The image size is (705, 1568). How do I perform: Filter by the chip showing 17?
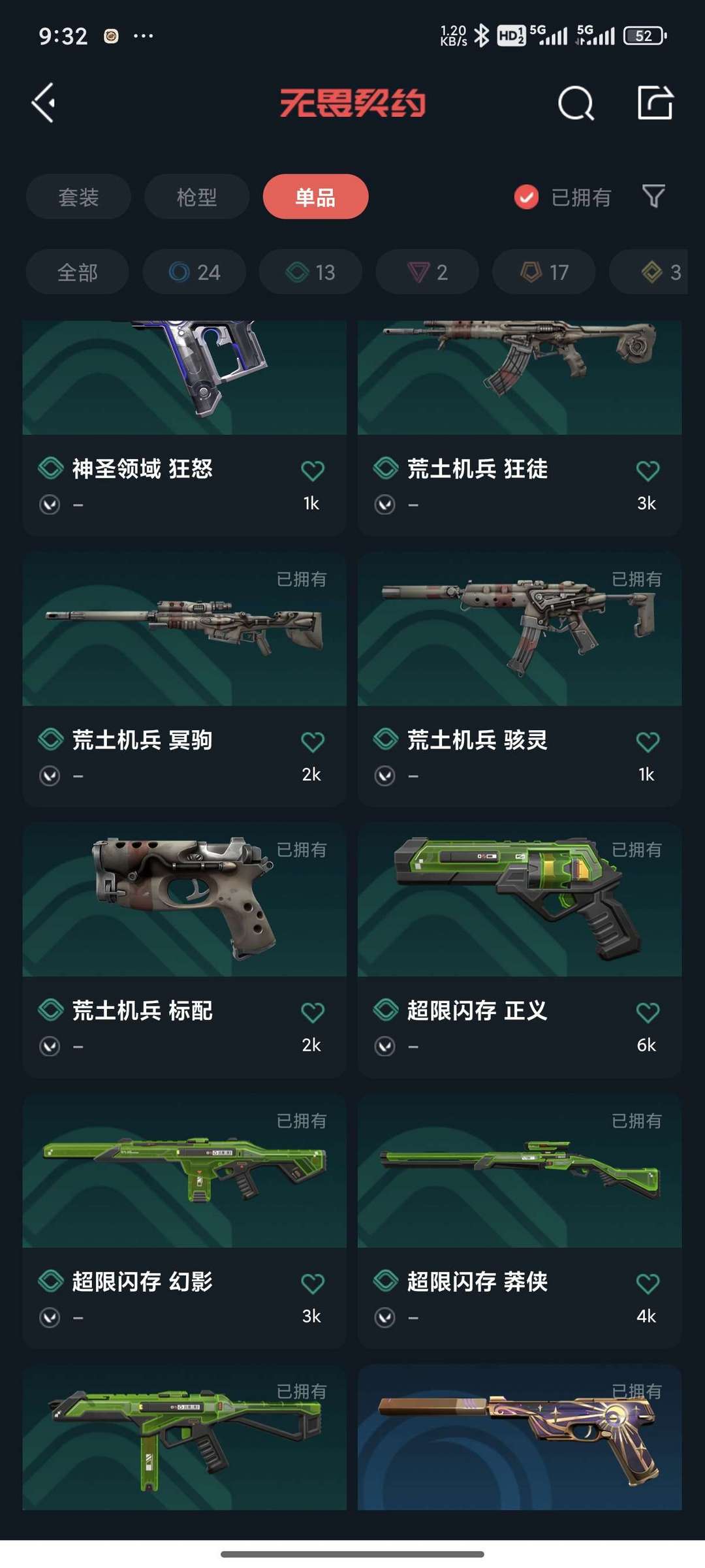(x=544, y=272)
